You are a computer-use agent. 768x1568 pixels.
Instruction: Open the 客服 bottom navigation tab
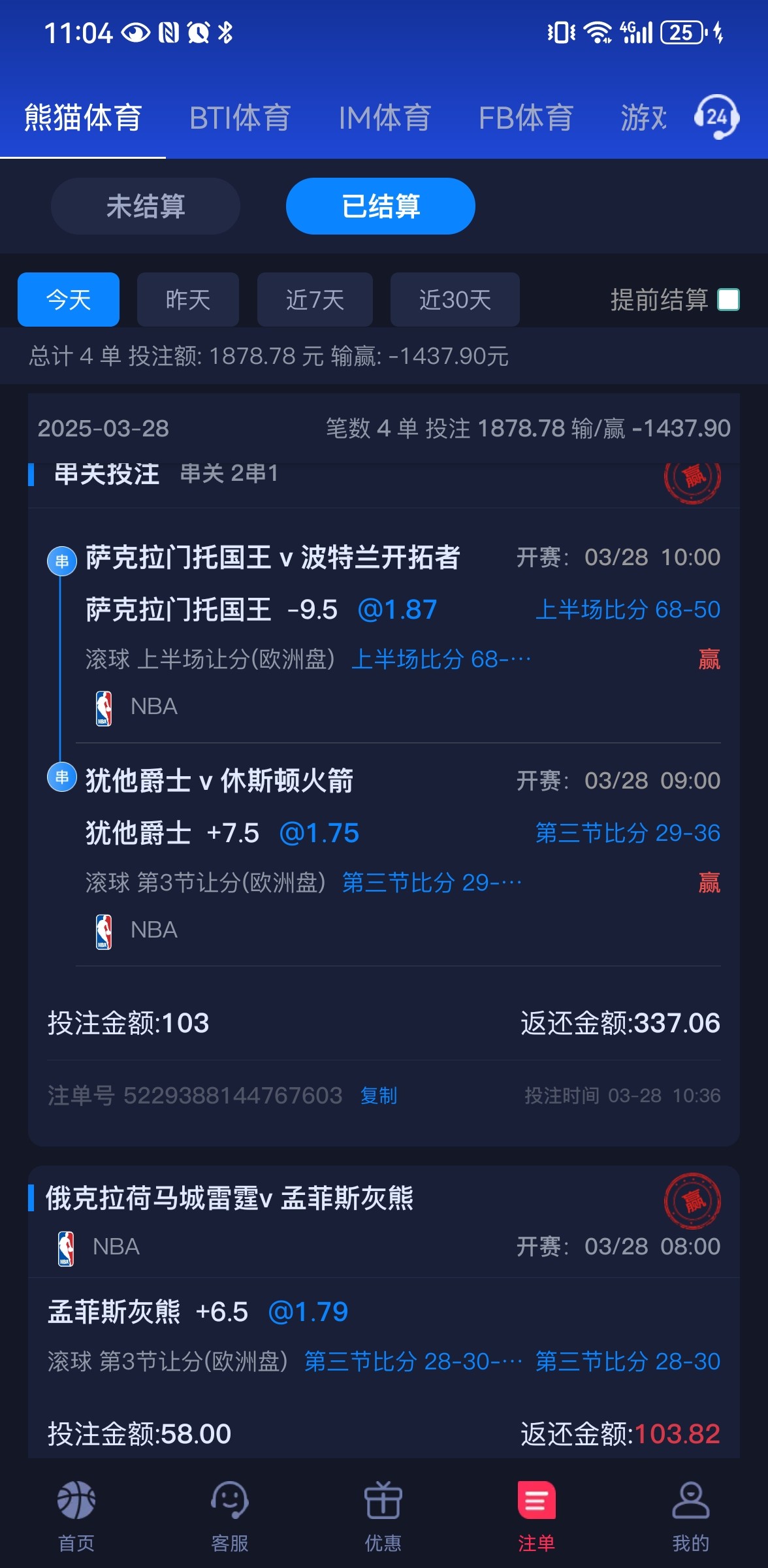point(230,1516)
